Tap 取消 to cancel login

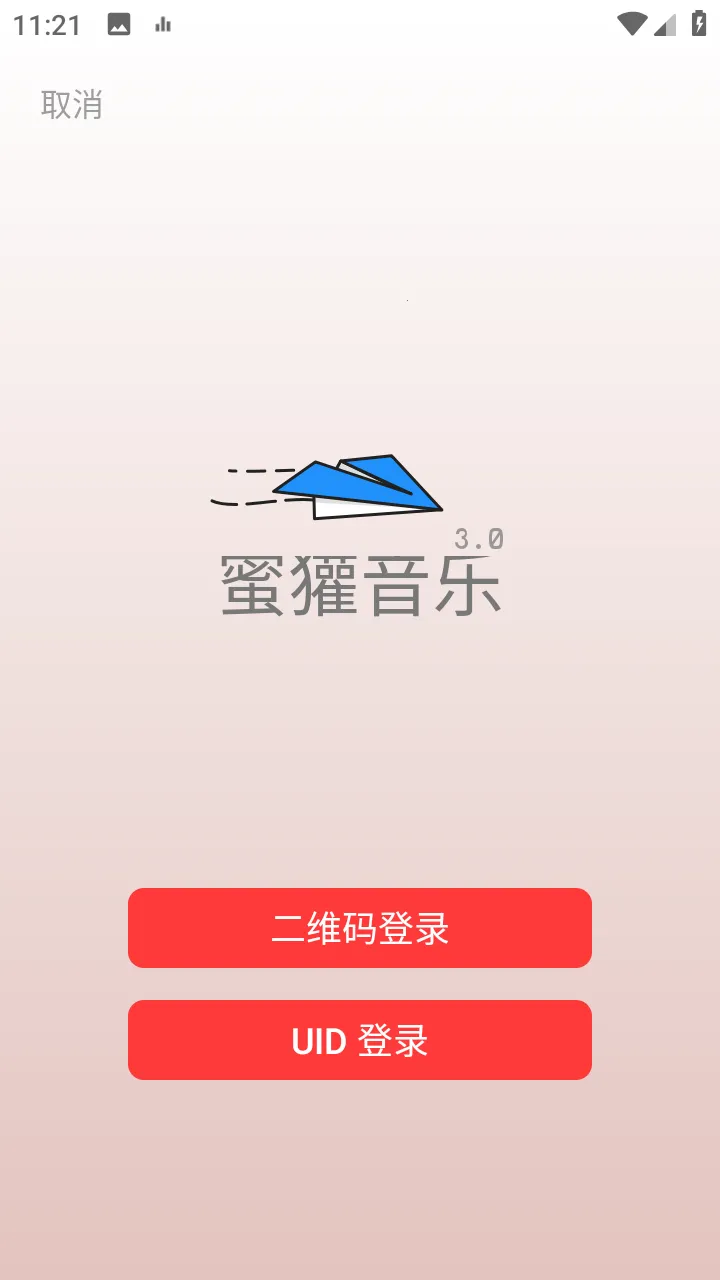click(71, 104)
